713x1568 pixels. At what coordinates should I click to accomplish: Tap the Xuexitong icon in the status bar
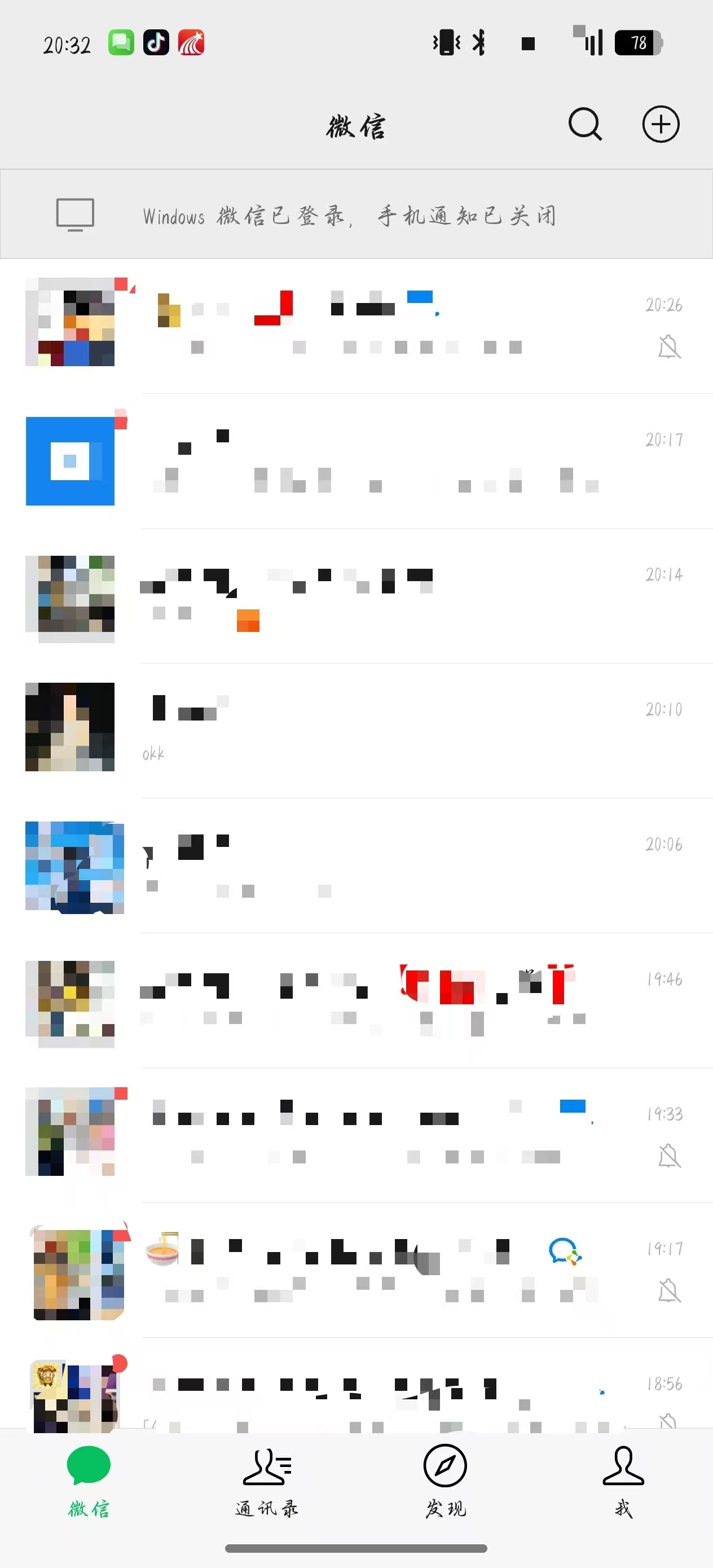coord(191,43)
